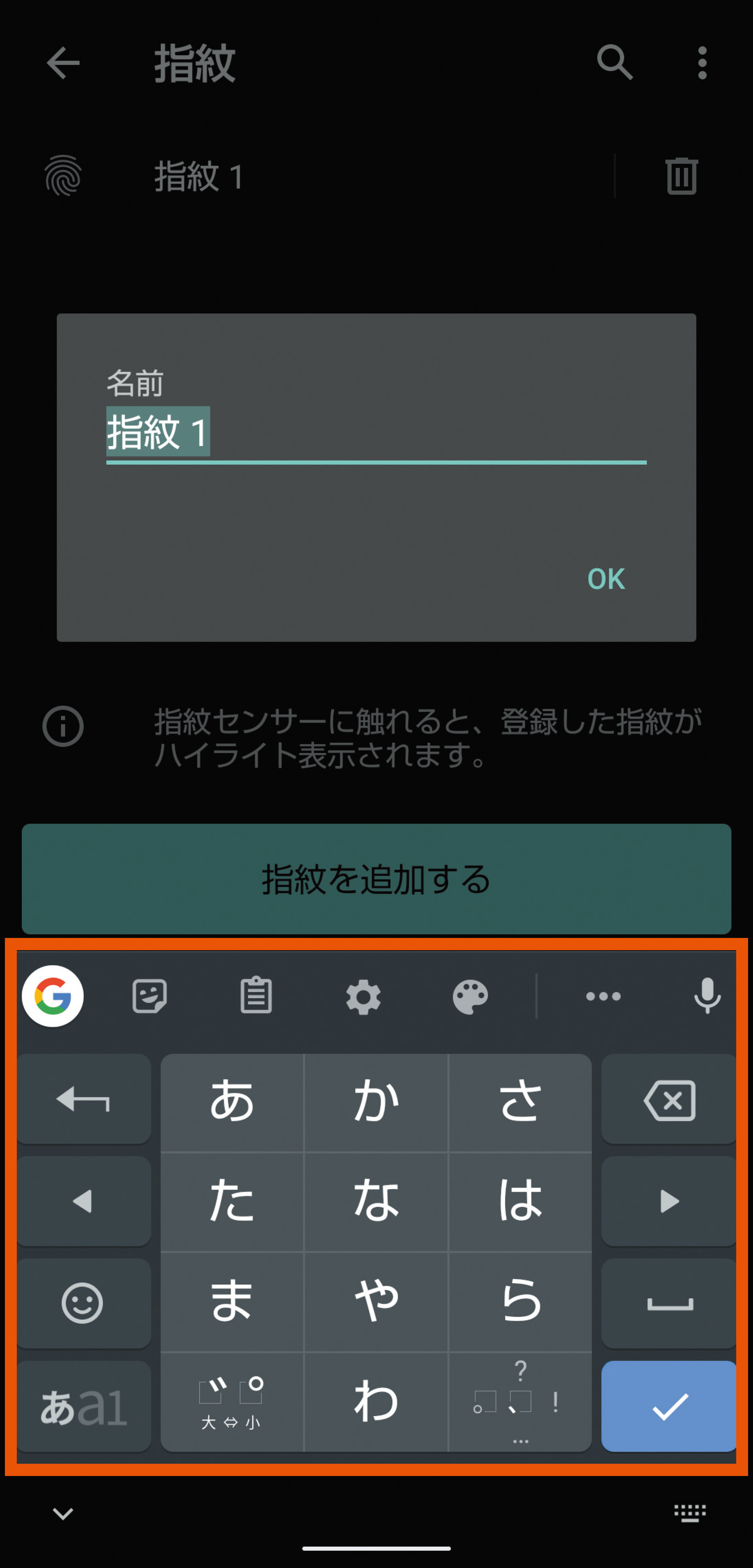The height and width of the screenshot is (1568, 753).
Task: Confirm the fingerprint name with OK
Action: [606, 578]
